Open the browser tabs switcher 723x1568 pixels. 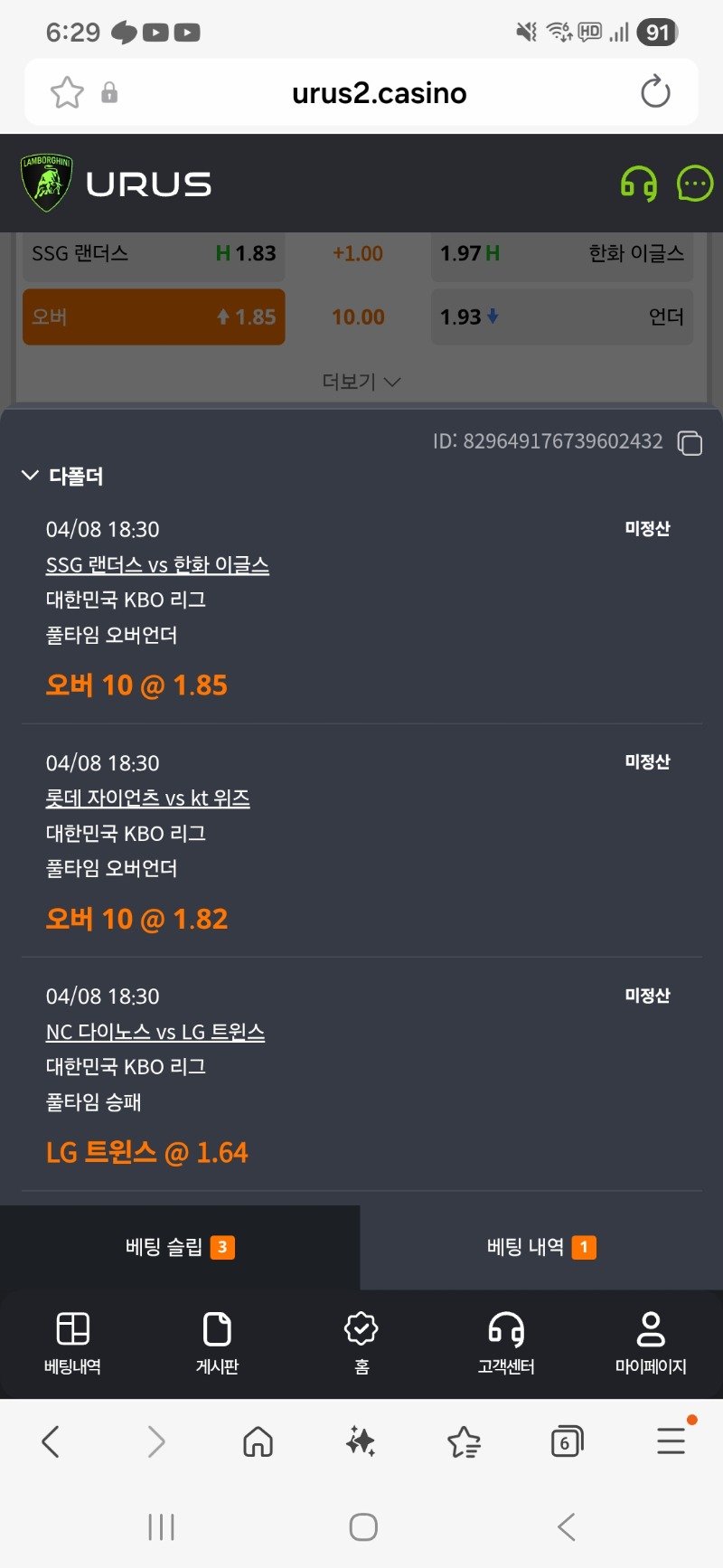567,1441
